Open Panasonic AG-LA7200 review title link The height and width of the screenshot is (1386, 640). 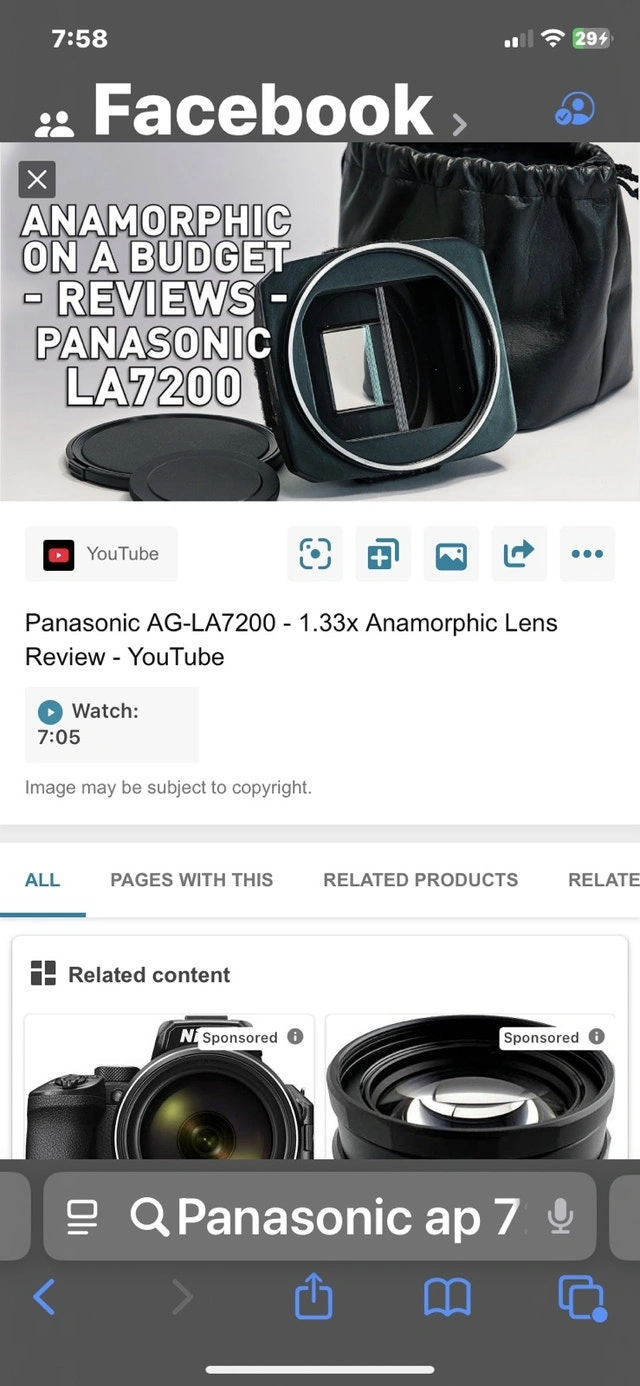click(x=291, y=640)
